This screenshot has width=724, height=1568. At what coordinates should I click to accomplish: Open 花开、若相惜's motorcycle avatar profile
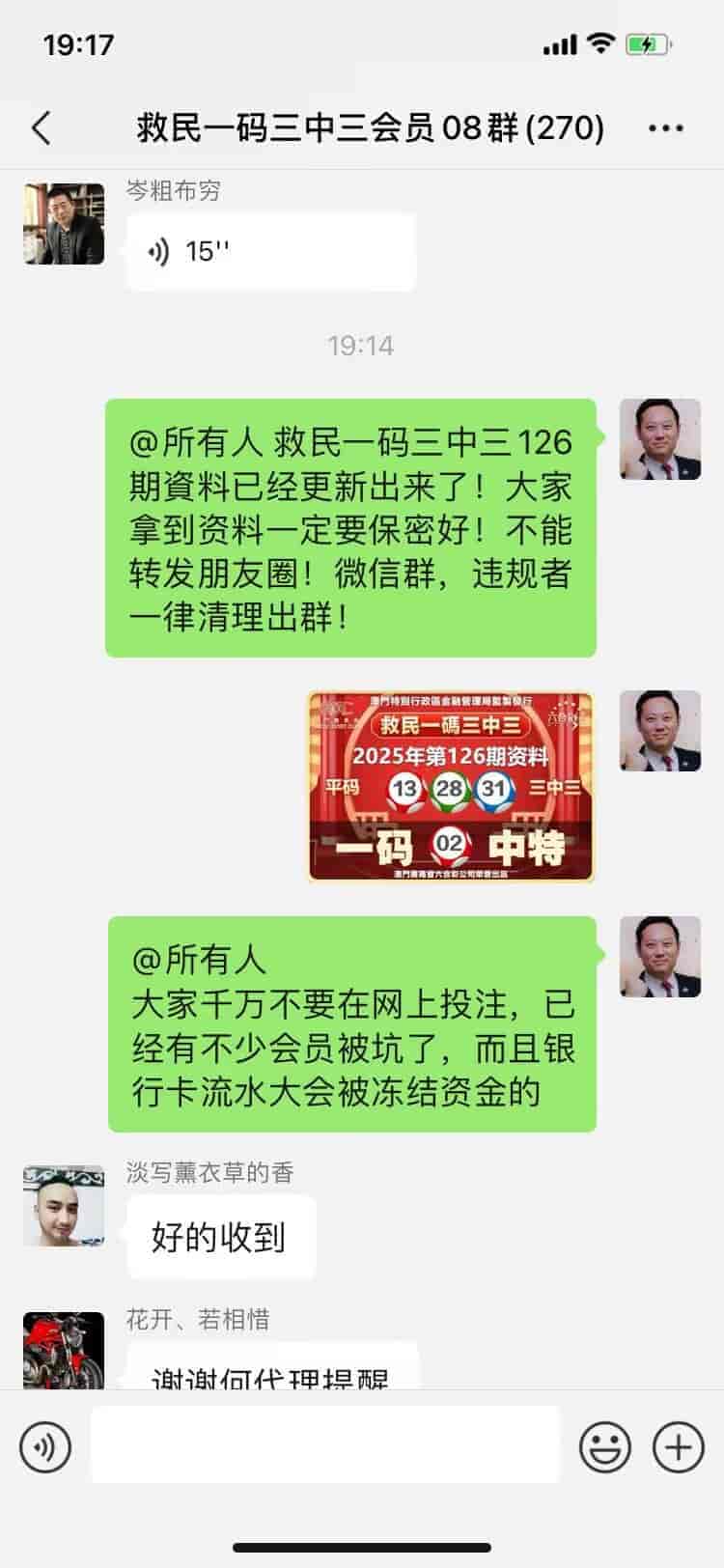[64, 1350]
